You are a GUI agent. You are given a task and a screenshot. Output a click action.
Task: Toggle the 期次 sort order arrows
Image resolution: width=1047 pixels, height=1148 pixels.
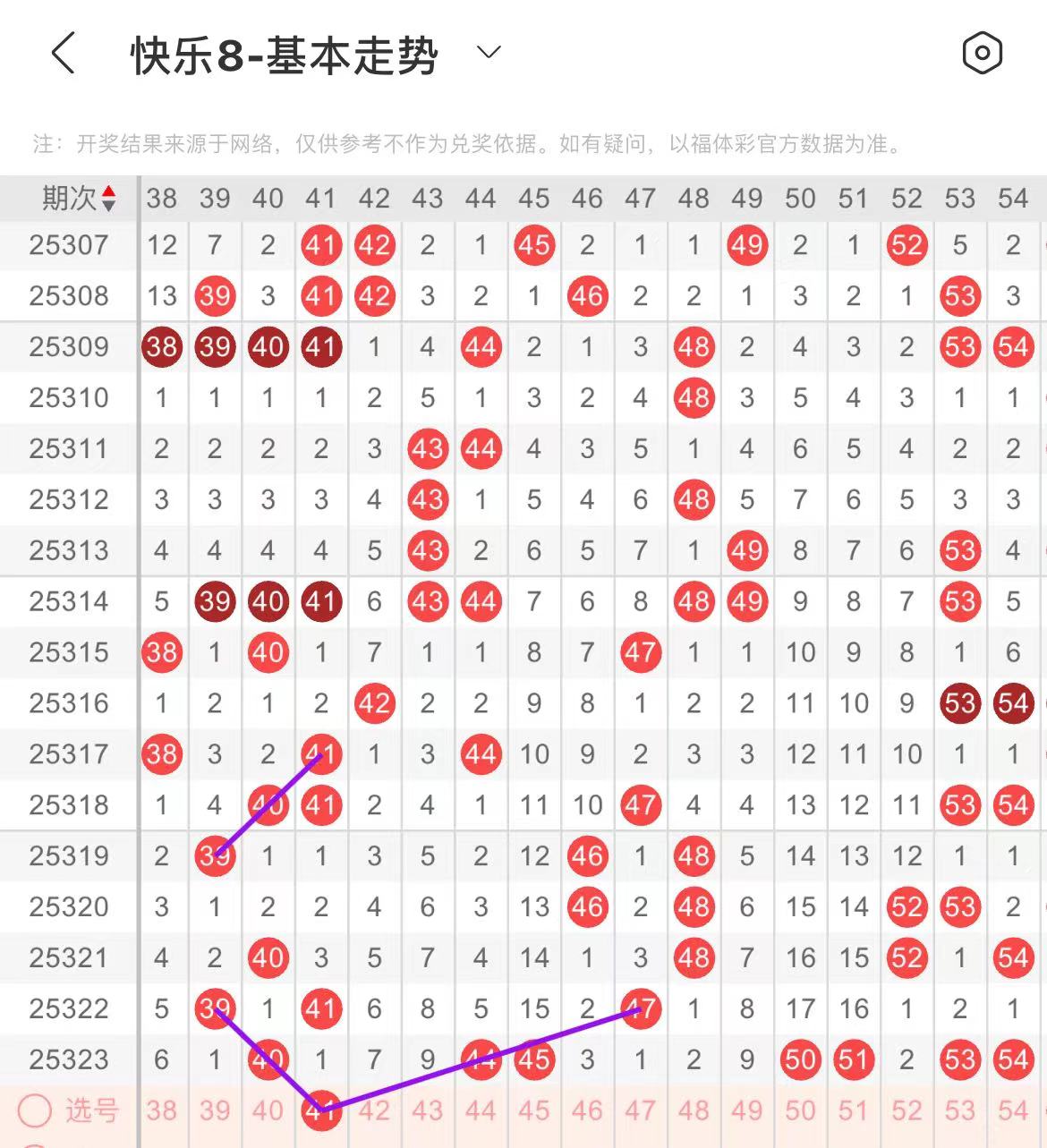pos(108,199)
